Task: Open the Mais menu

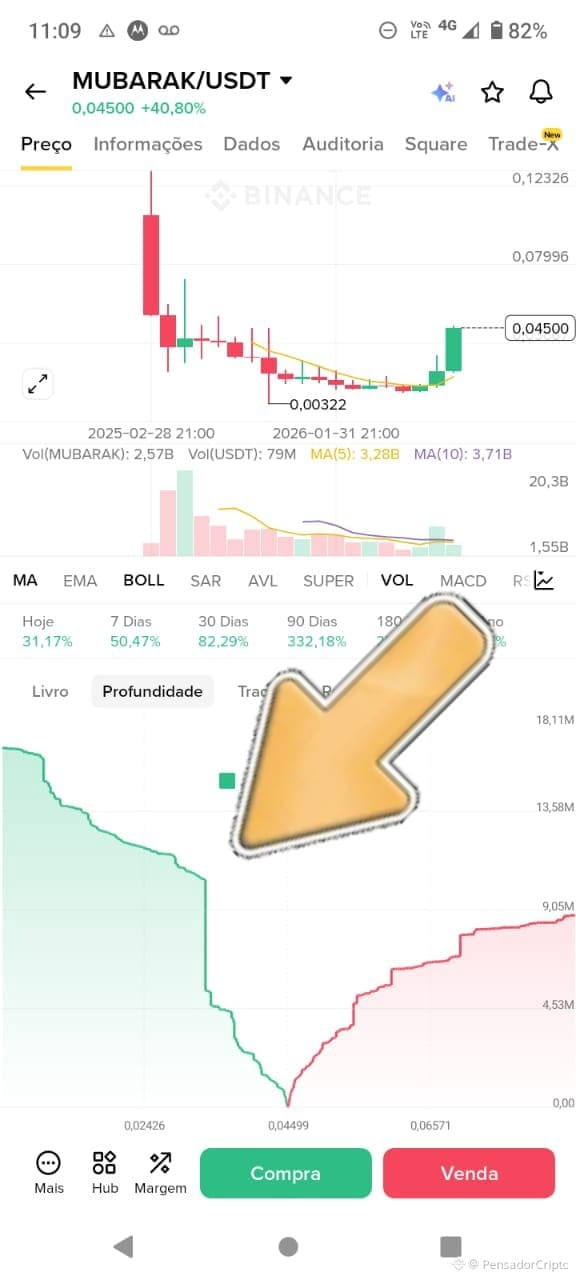Action: pos(48,1172)
